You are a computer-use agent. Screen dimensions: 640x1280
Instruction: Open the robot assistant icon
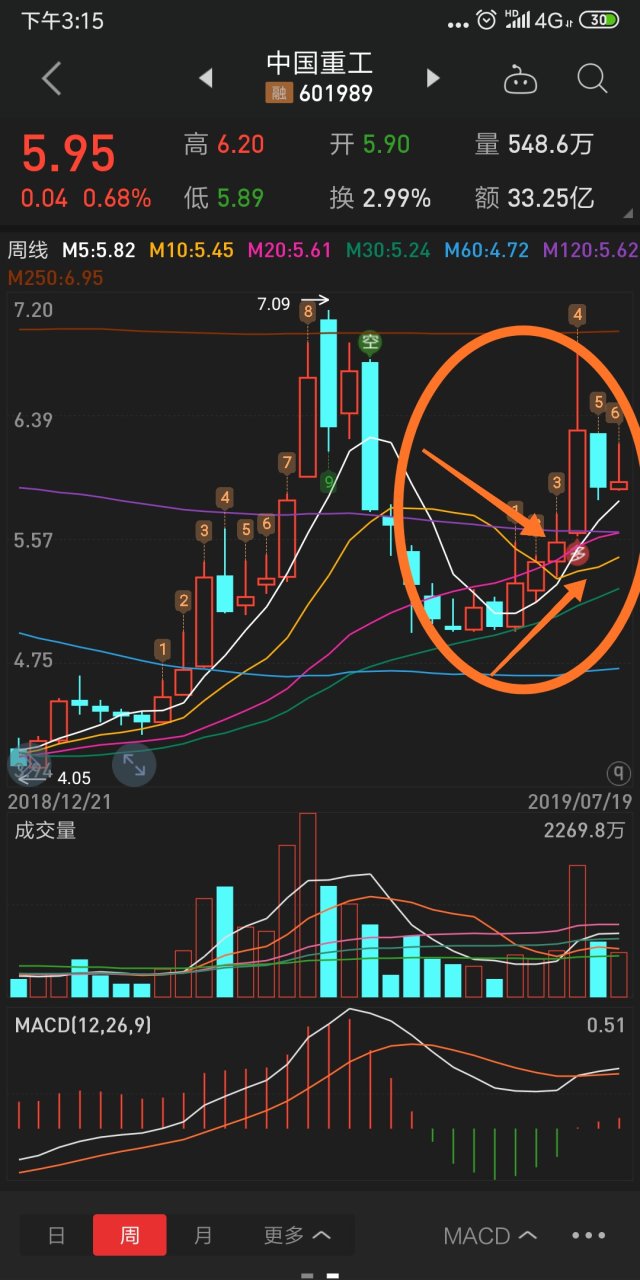point(519,80)
